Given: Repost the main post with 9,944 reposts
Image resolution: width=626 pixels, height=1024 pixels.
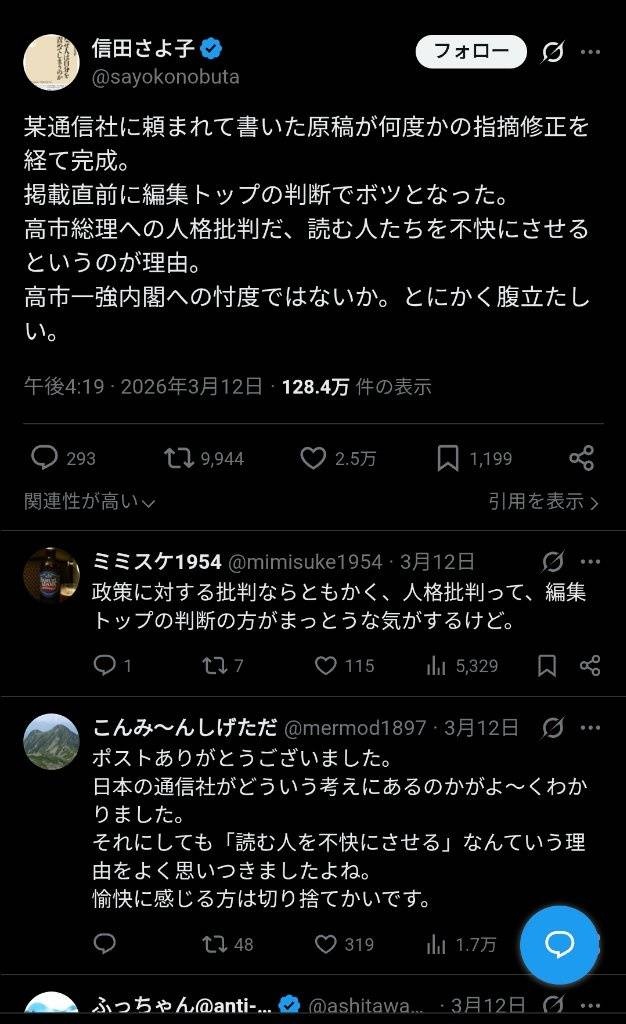Looking at the screenshot, I should click(x=179, y=458).
